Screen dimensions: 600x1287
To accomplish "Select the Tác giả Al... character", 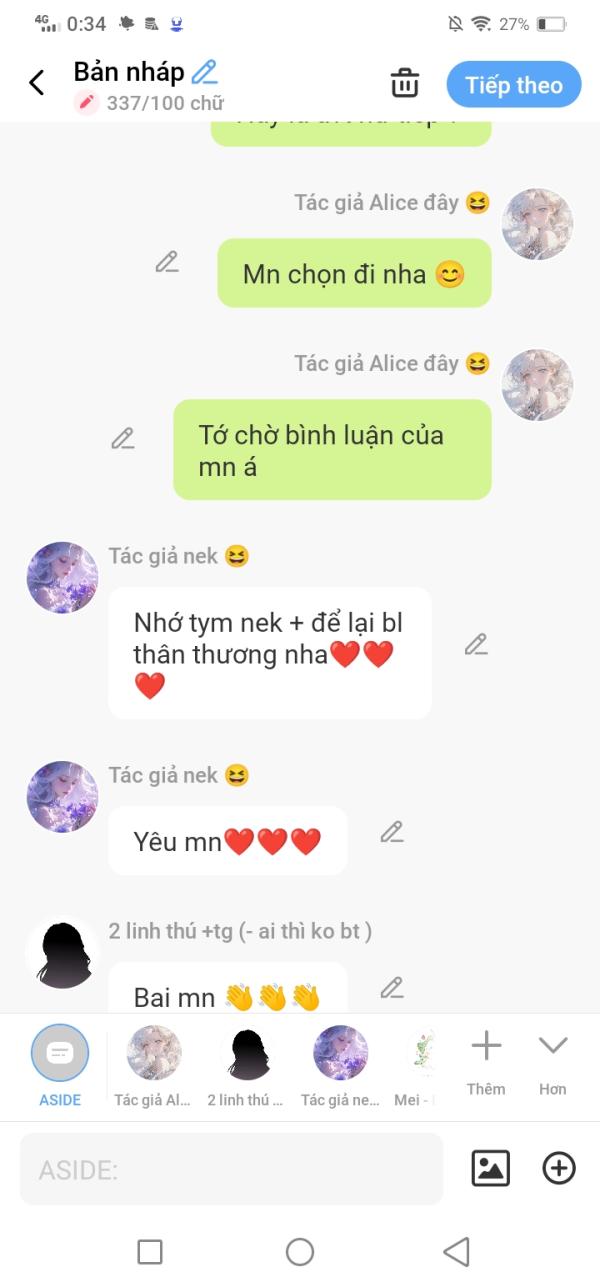I will pos(153,1066).
